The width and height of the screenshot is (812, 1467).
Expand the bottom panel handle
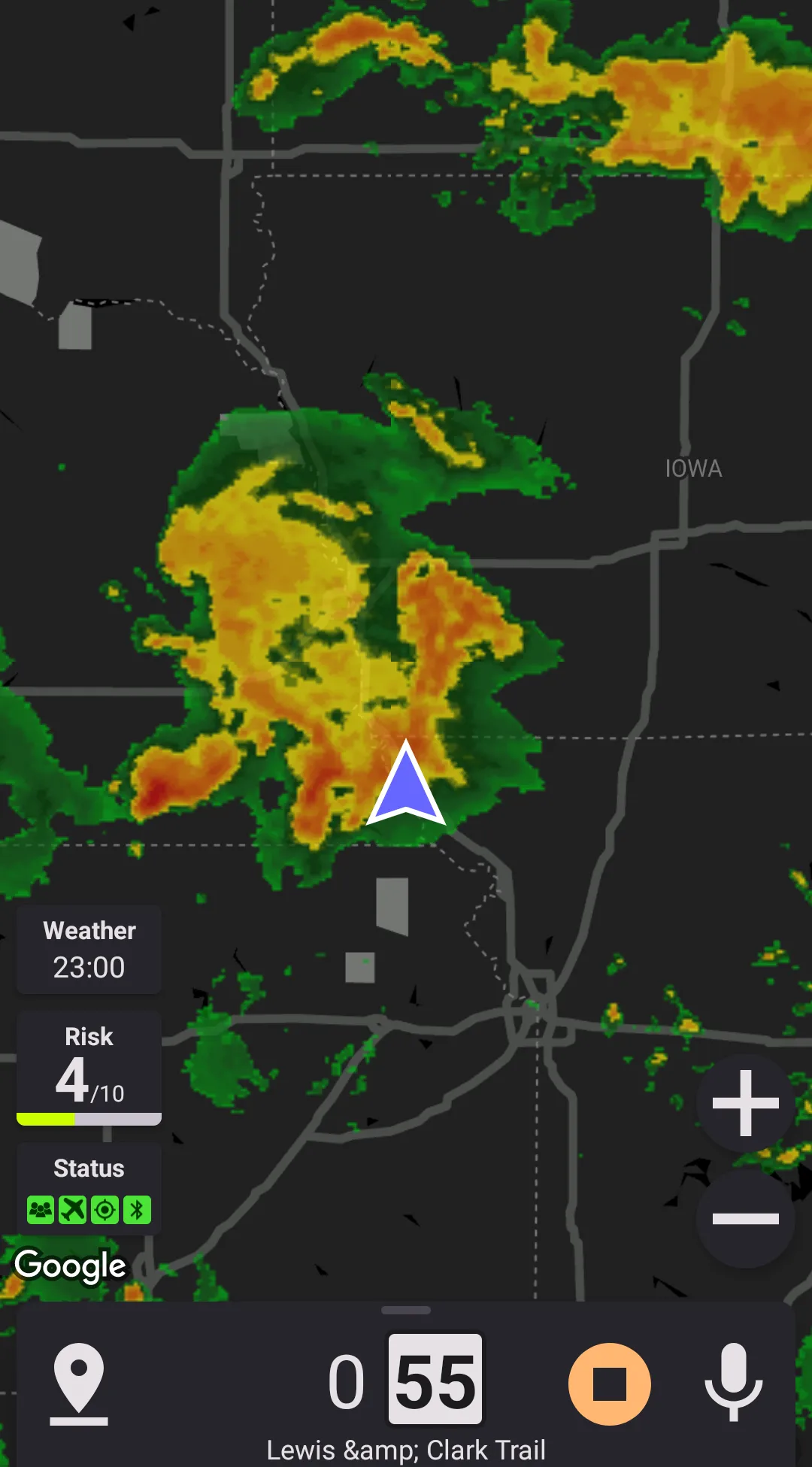(x=406, y=1311)
